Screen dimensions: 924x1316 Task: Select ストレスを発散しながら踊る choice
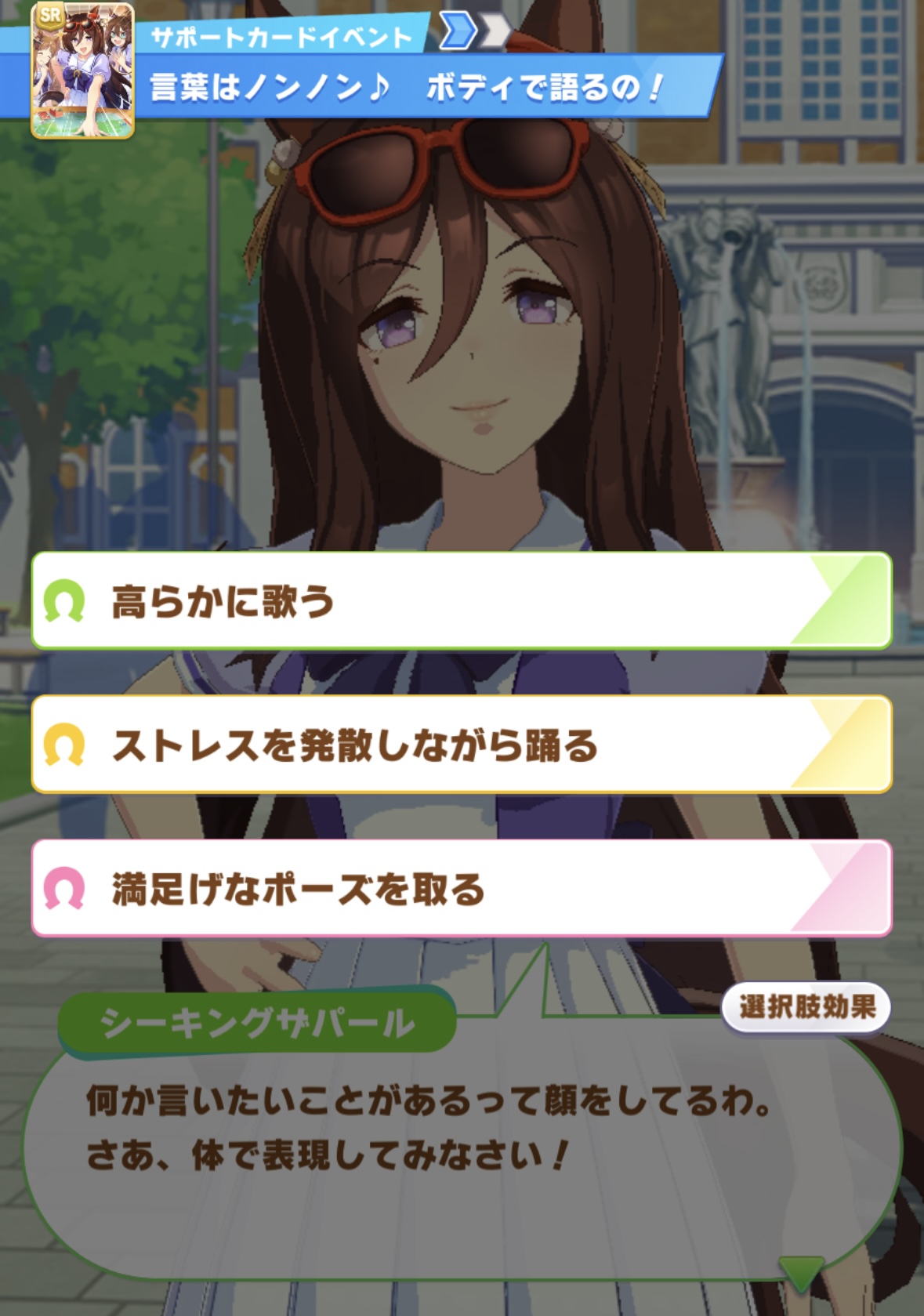(461, 745)
